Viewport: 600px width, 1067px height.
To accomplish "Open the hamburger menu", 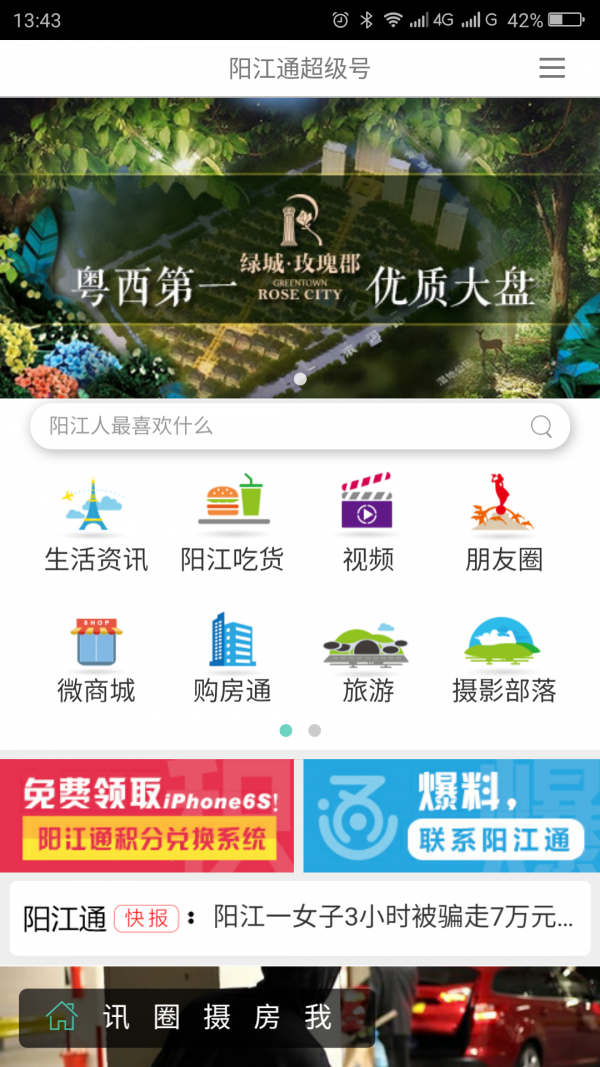I will [552, 68].
